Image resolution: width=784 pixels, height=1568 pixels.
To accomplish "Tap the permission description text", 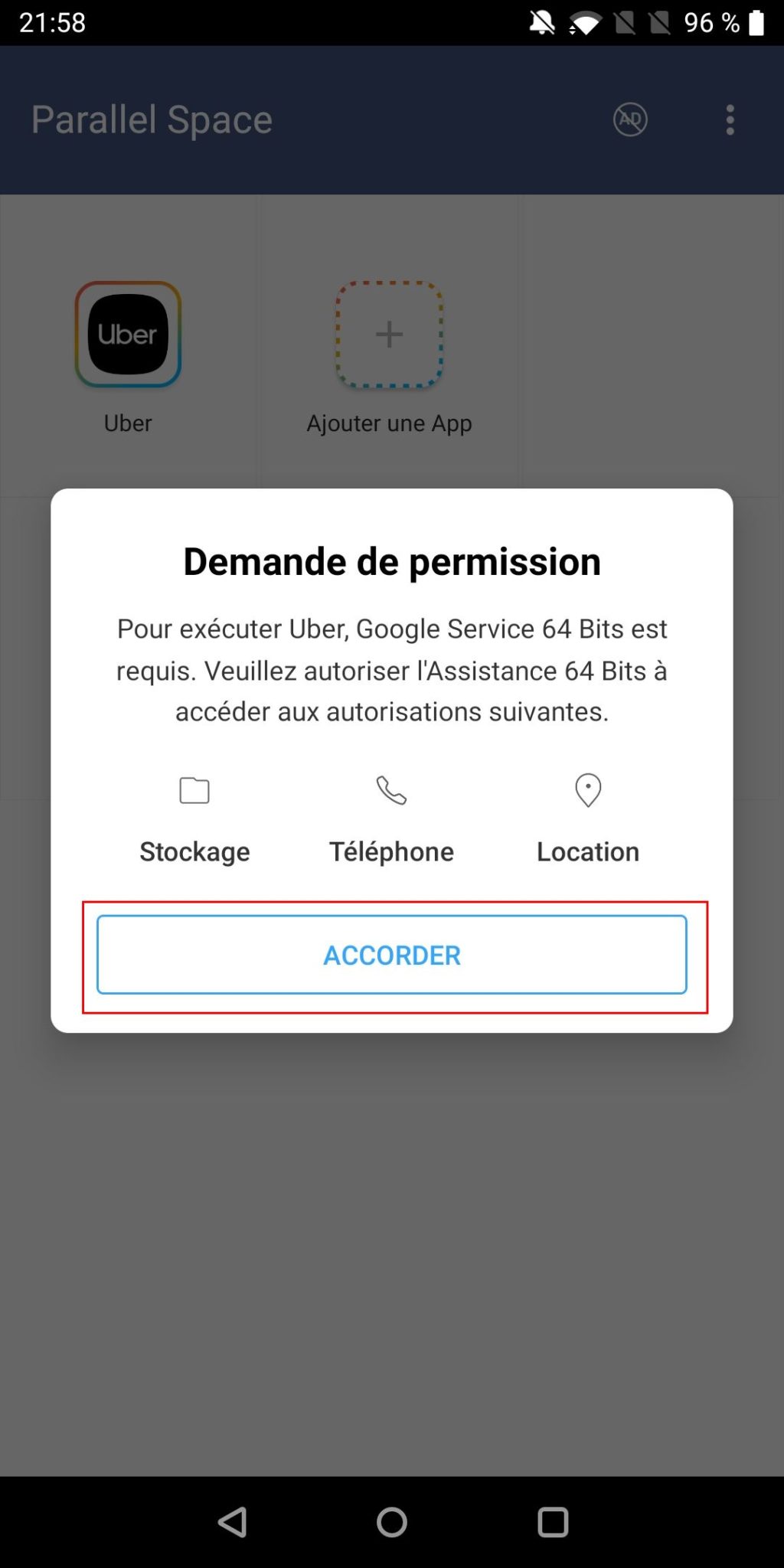I will pos(391,670).
